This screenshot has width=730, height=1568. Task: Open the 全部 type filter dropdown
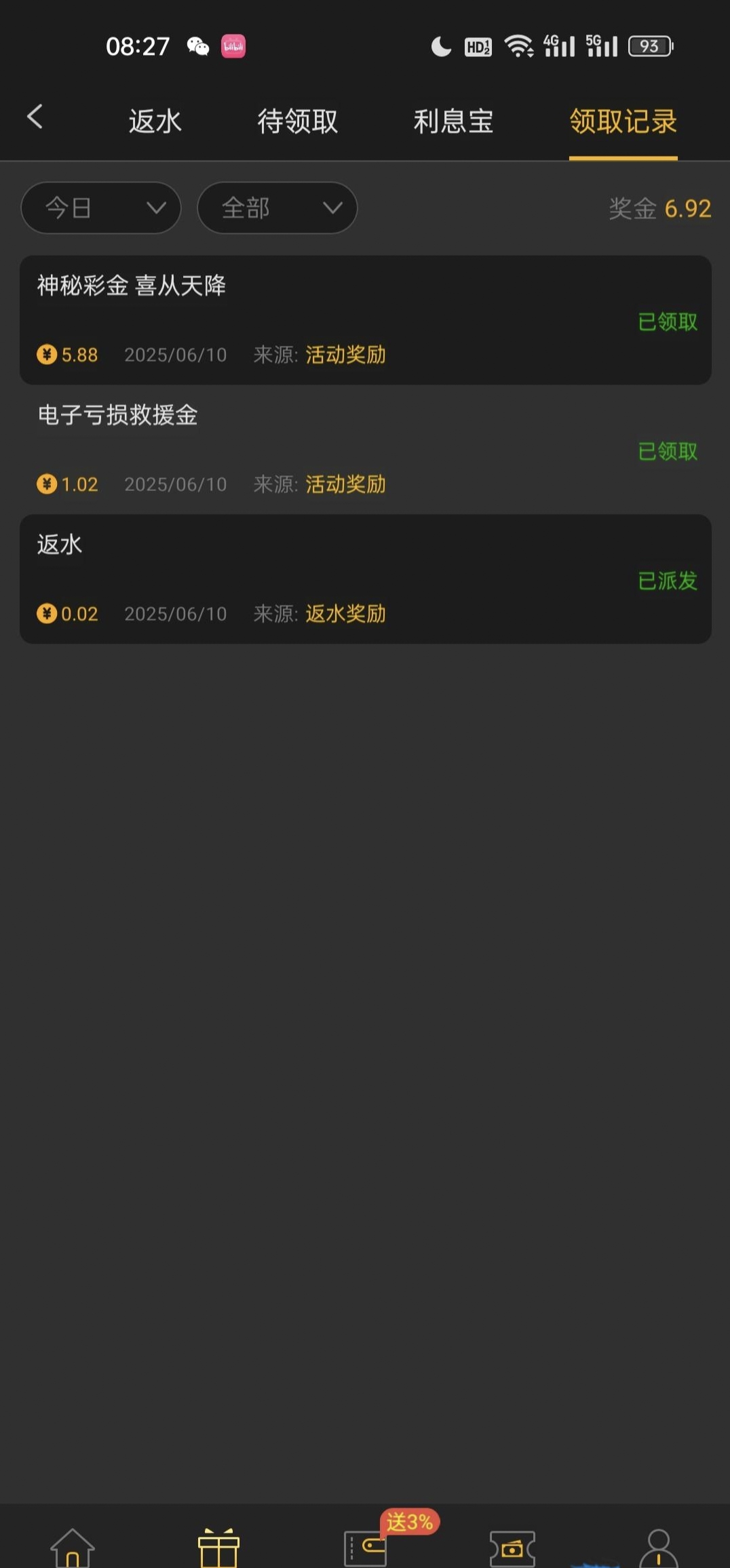point(277,208)
